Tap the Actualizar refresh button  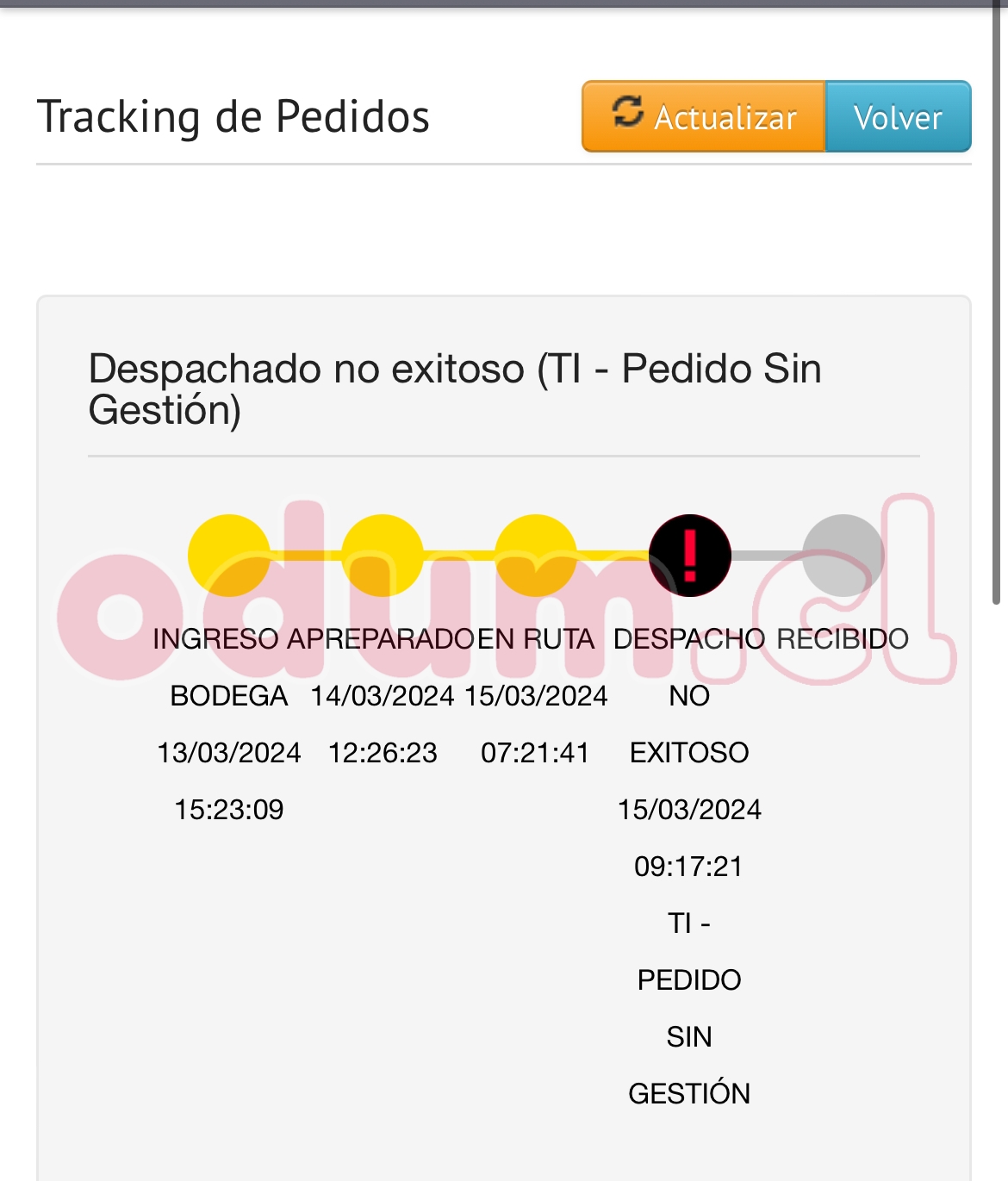704,117
